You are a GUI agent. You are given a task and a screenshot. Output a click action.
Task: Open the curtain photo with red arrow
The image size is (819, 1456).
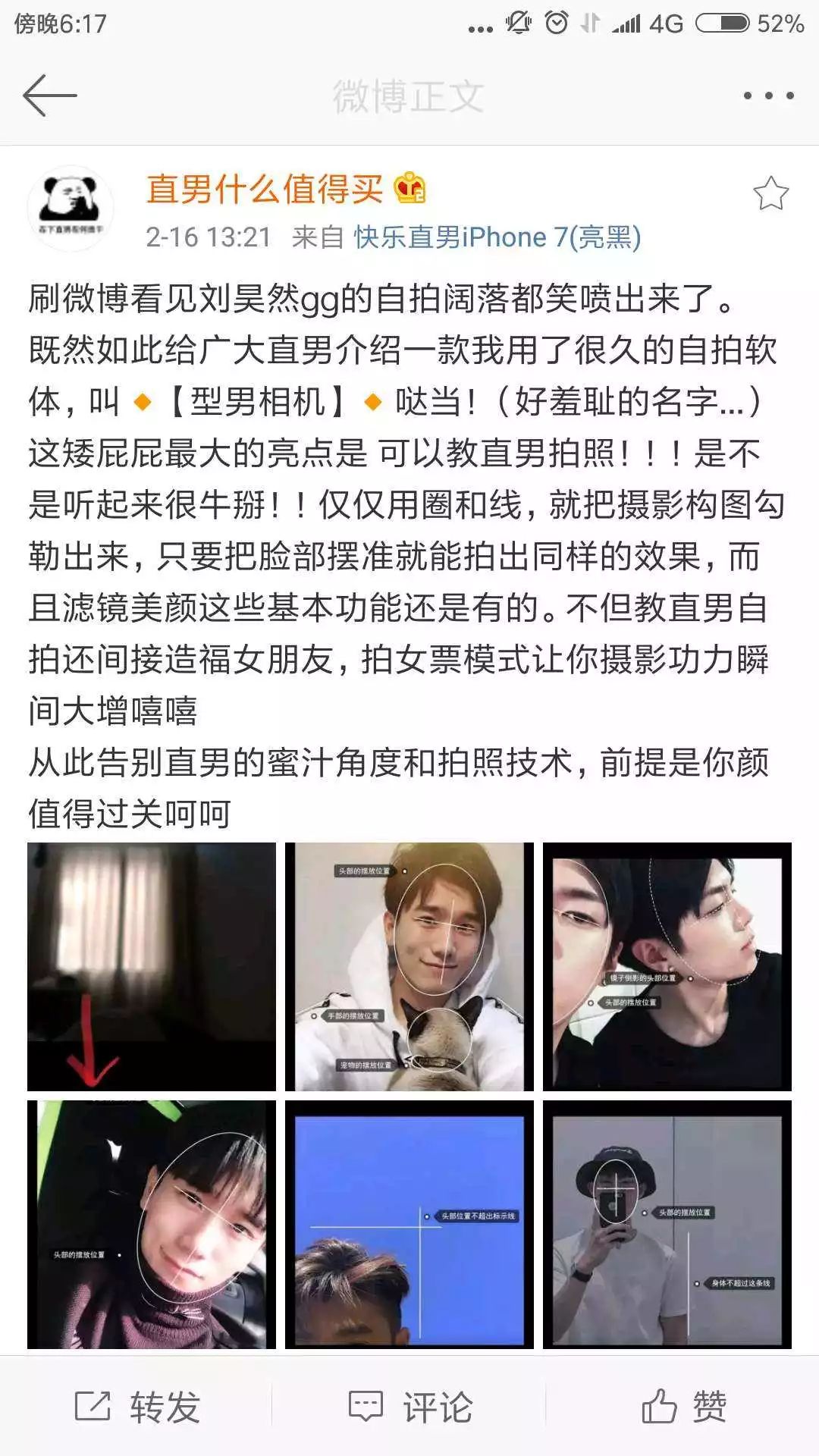pyautogui.click(x=152, y=967)
